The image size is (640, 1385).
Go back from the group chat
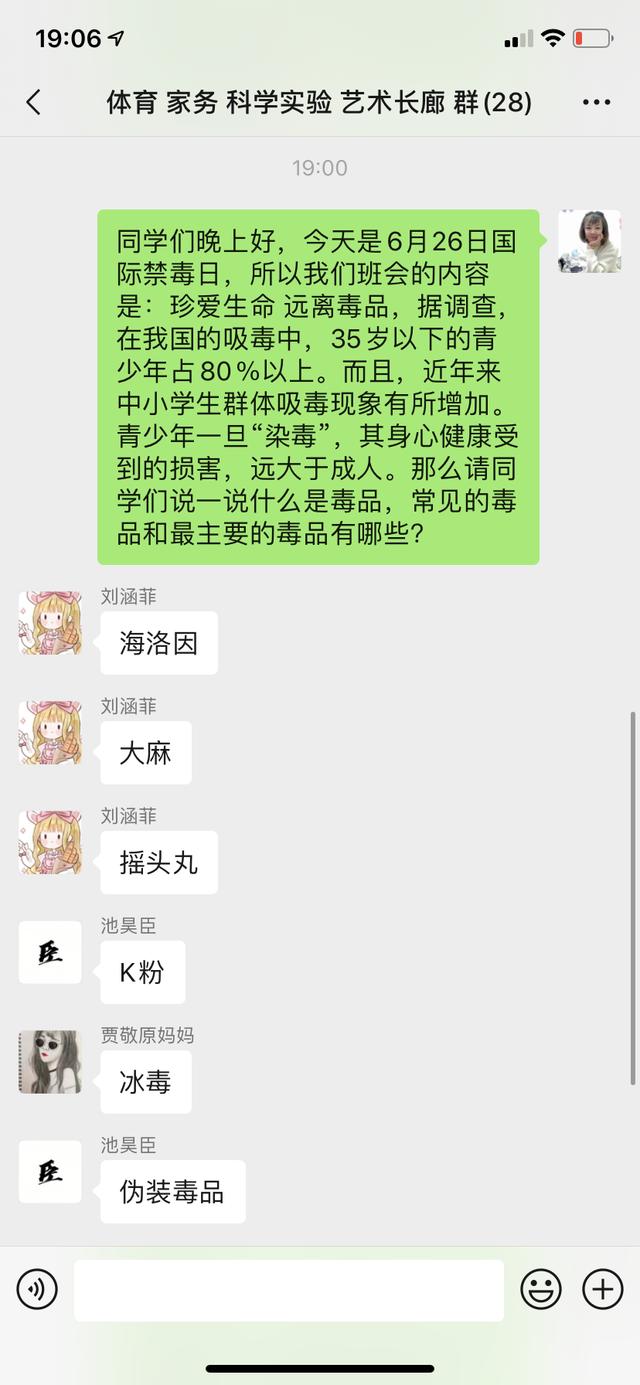[33, 102]
